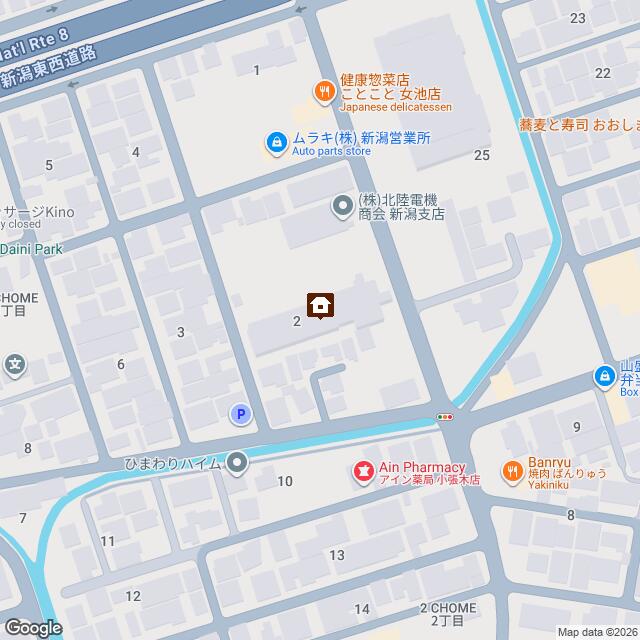Tap the house marker in the map center
This screenshot has width=640, height=640.
pos(320,305)
